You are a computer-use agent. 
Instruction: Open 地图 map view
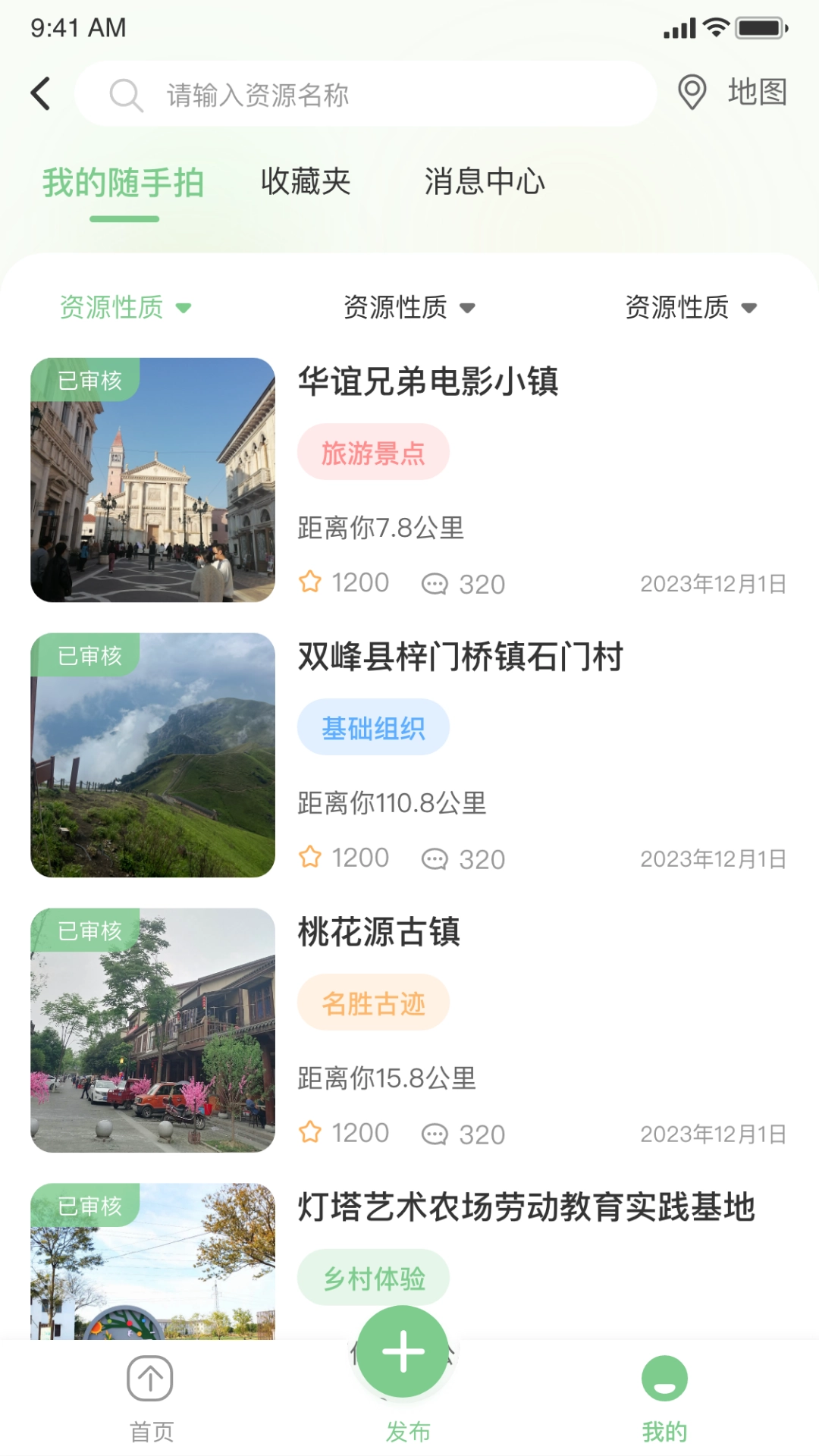coord(756,93)
